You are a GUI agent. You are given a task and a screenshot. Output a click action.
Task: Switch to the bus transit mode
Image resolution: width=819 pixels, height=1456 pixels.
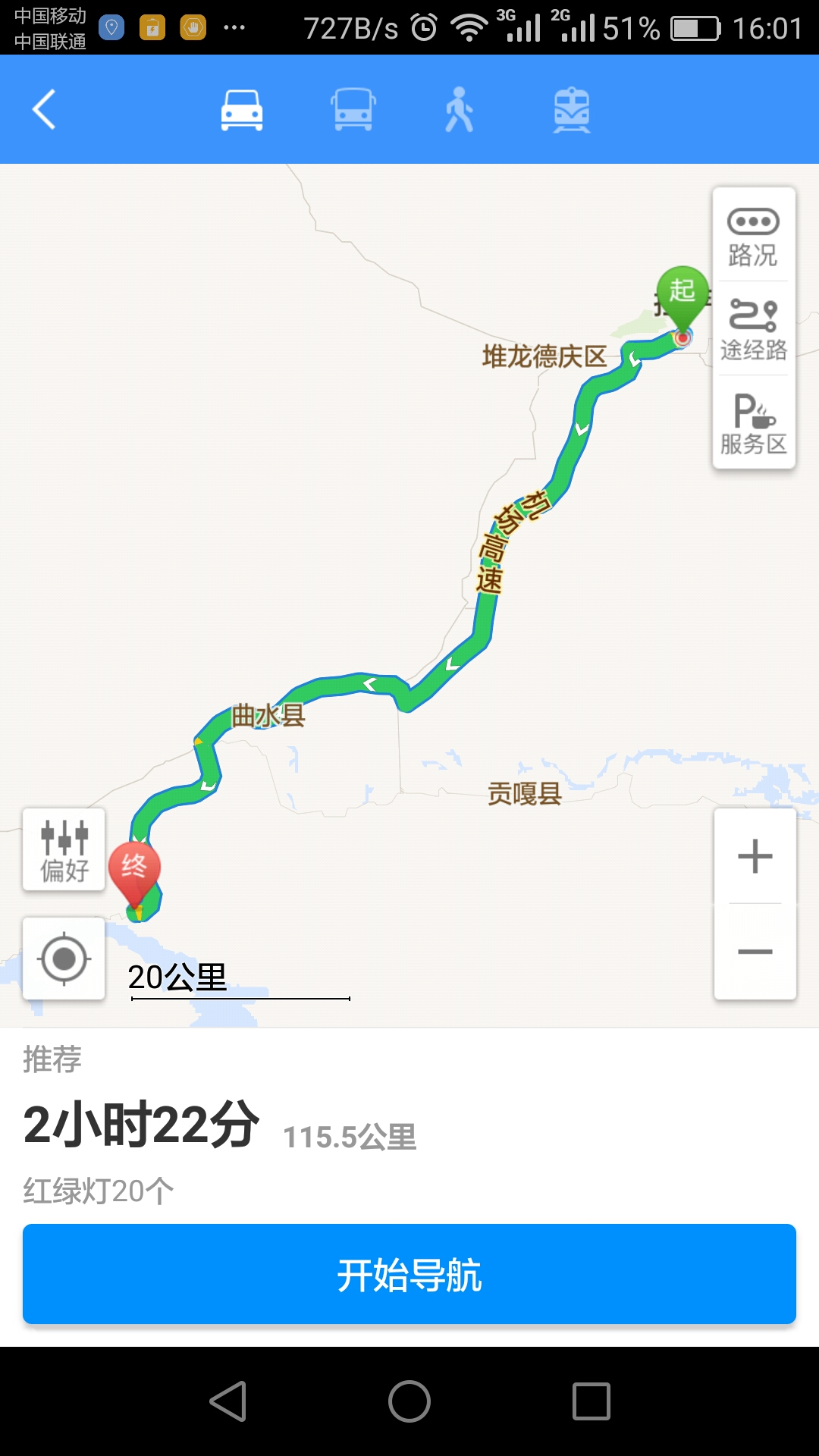pos(353,110)
